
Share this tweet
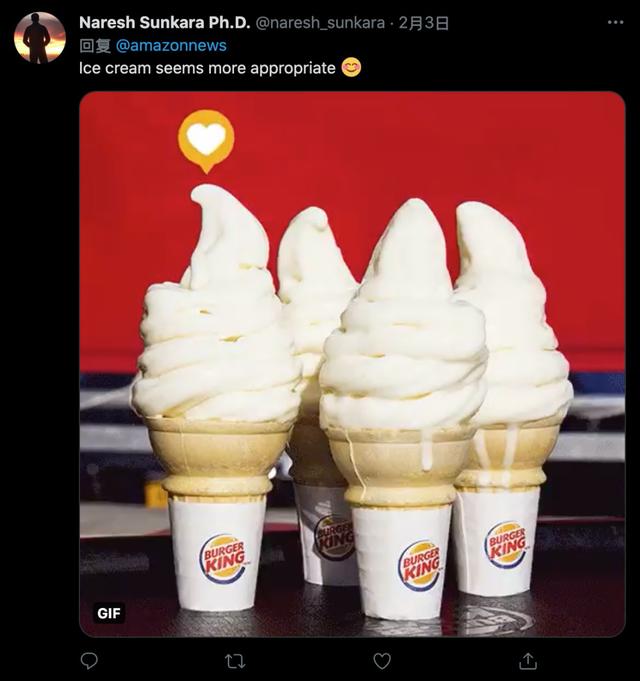(528, 661)
